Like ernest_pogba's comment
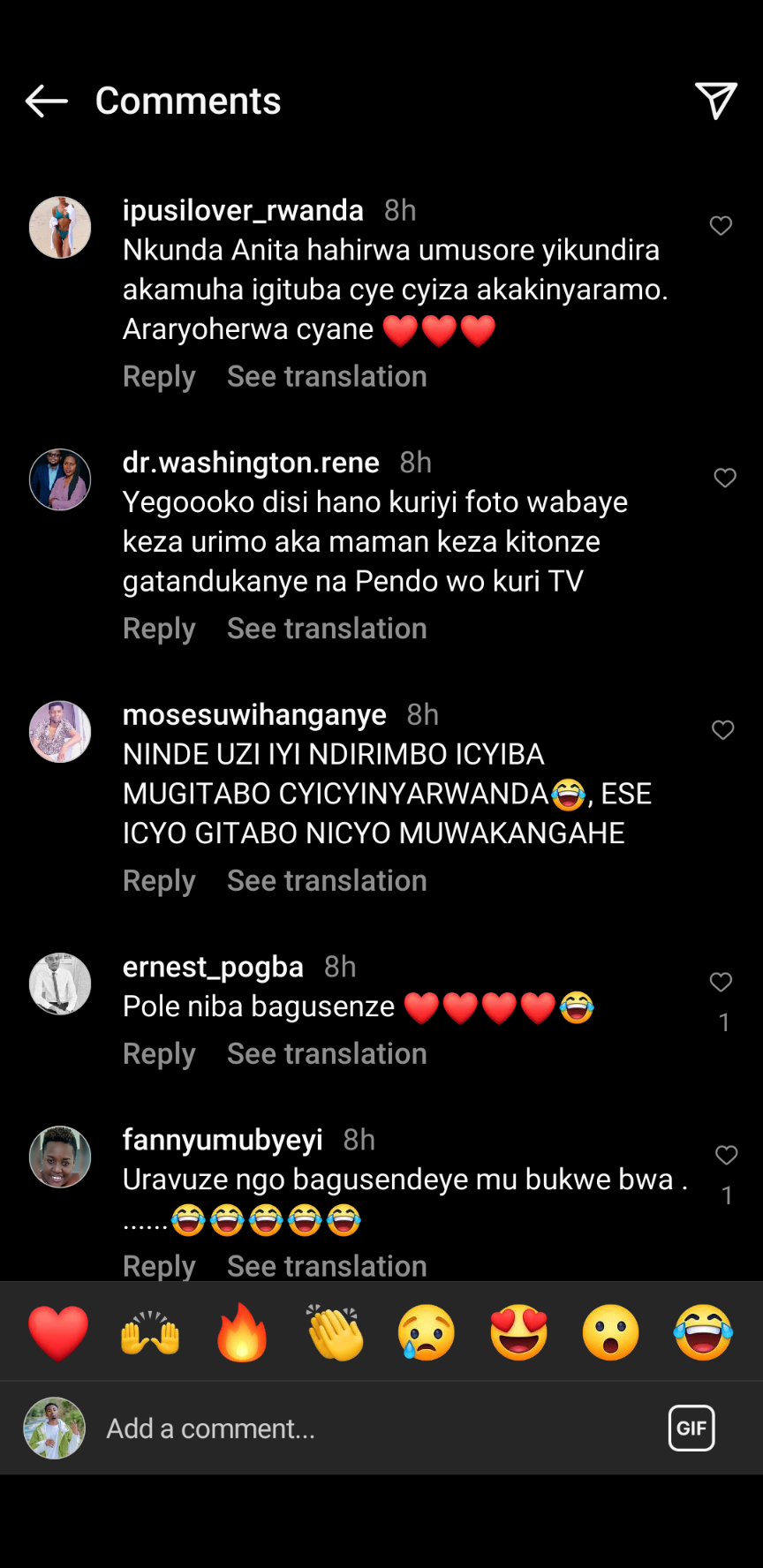763x1568 pixels. tap(721, 983)
